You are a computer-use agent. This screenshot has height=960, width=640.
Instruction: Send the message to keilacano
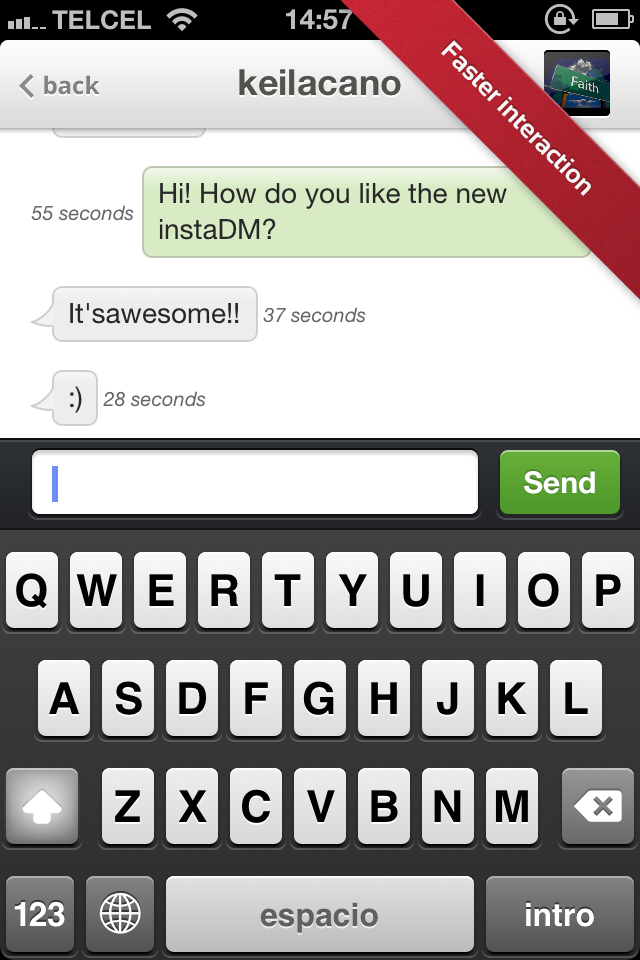tap(559, 483)
